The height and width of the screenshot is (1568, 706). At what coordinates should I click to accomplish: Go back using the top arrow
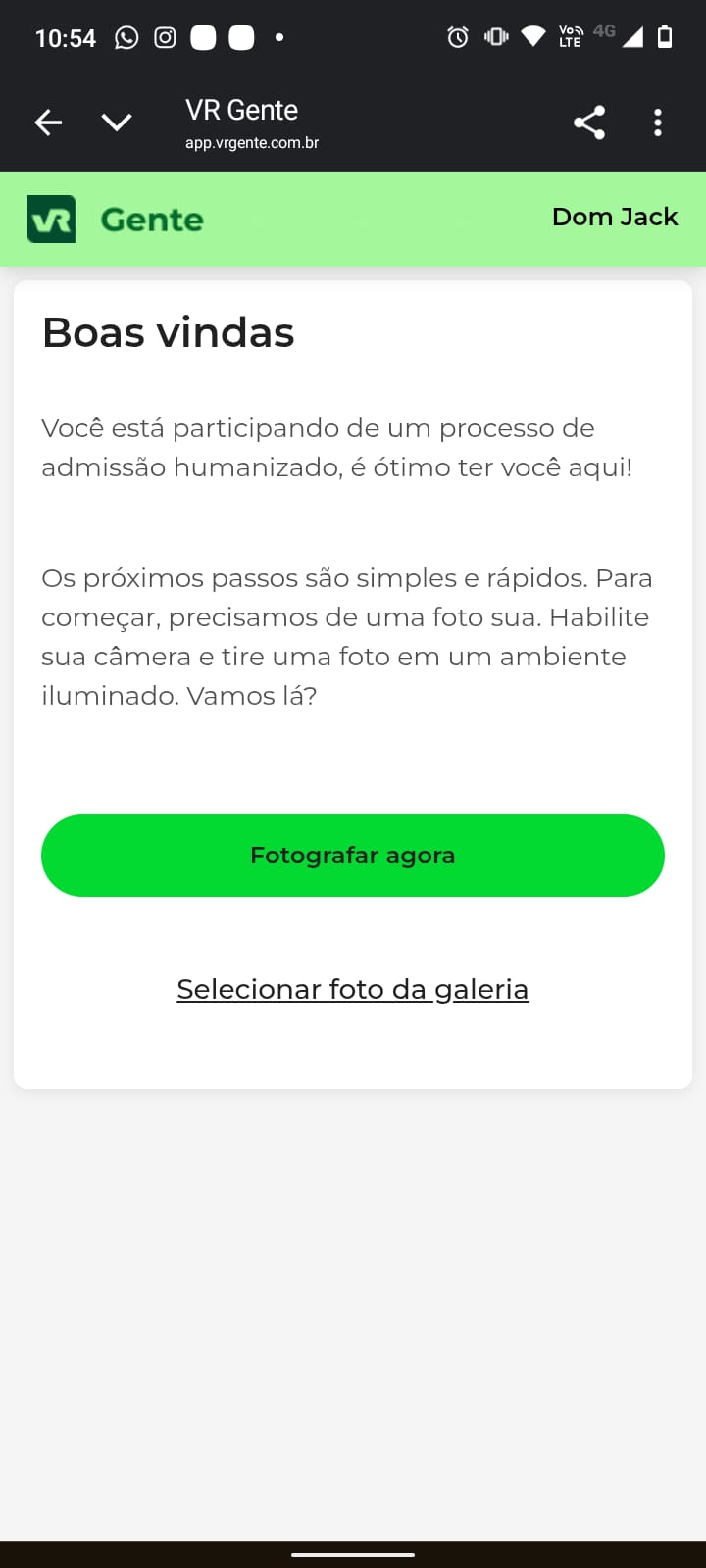[x=48, y=122]
